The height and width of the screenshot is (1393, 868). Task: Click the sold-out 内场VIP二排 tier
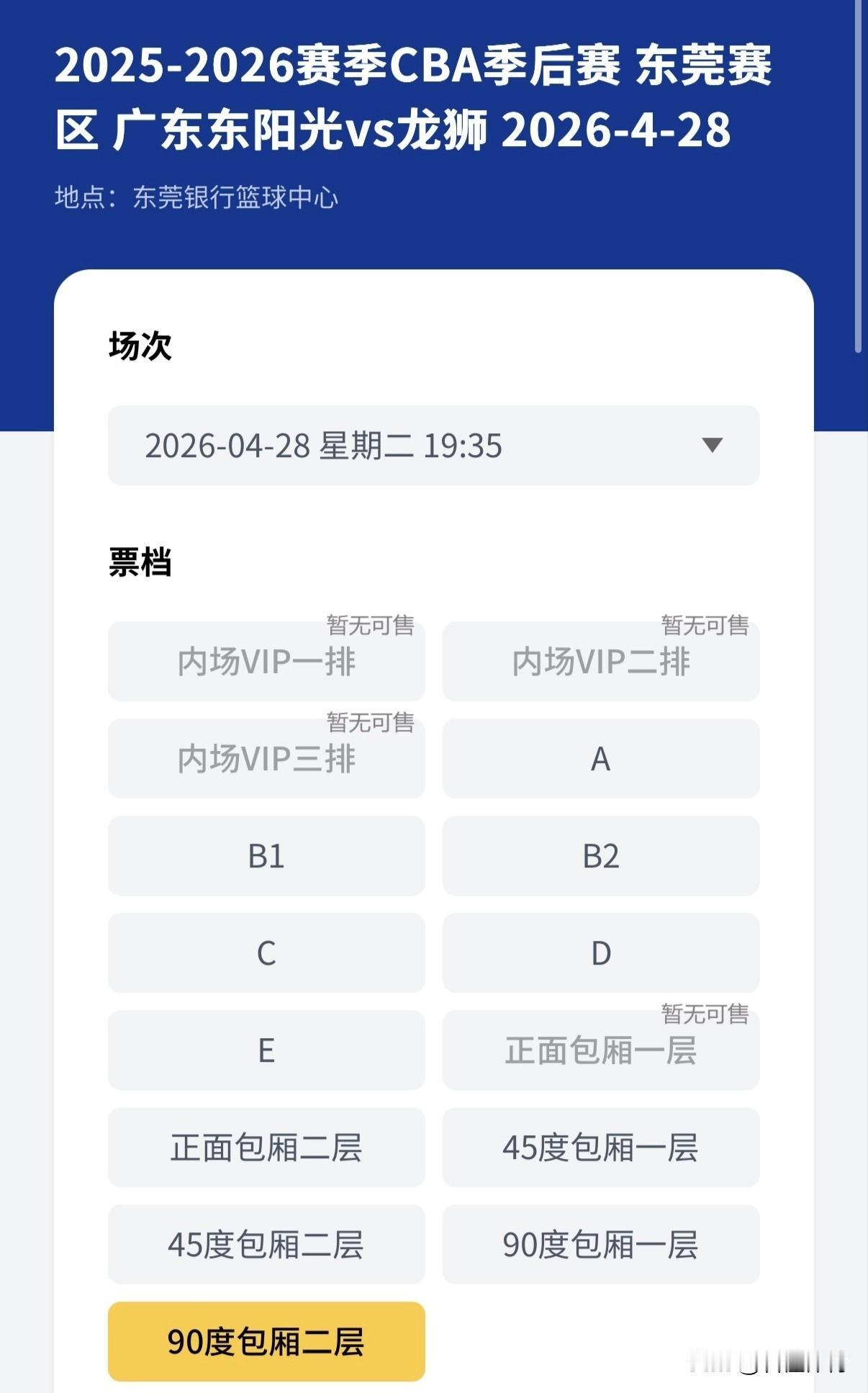click(x=602, y=660)
